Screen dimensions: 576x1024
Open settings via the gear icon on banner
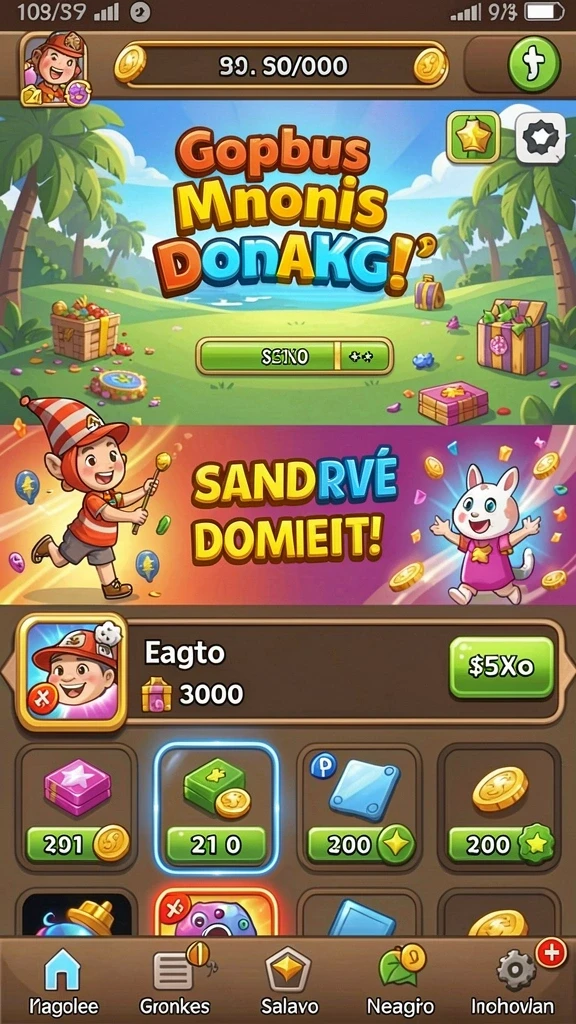coord(540,138)
